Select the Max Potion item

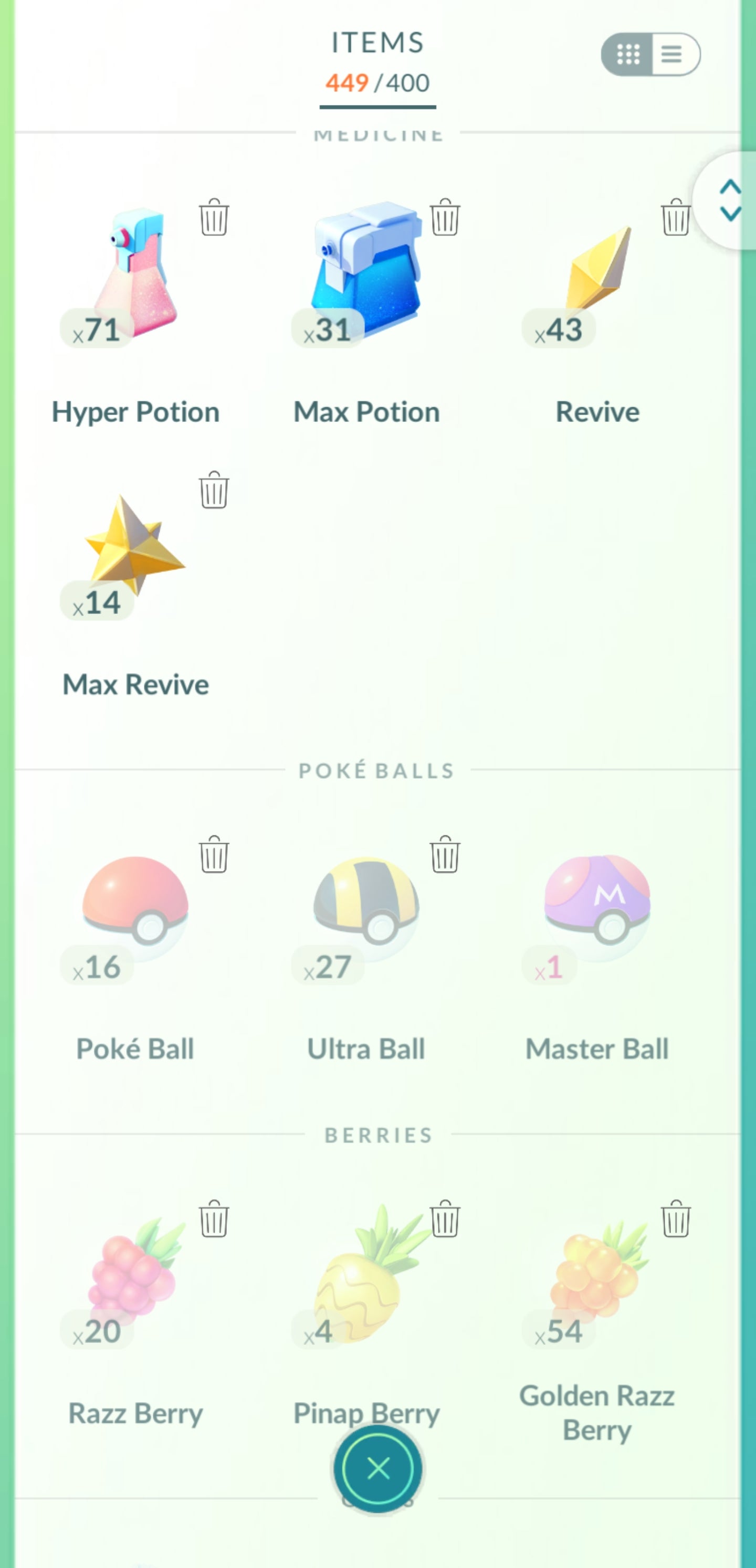point(366,274)
